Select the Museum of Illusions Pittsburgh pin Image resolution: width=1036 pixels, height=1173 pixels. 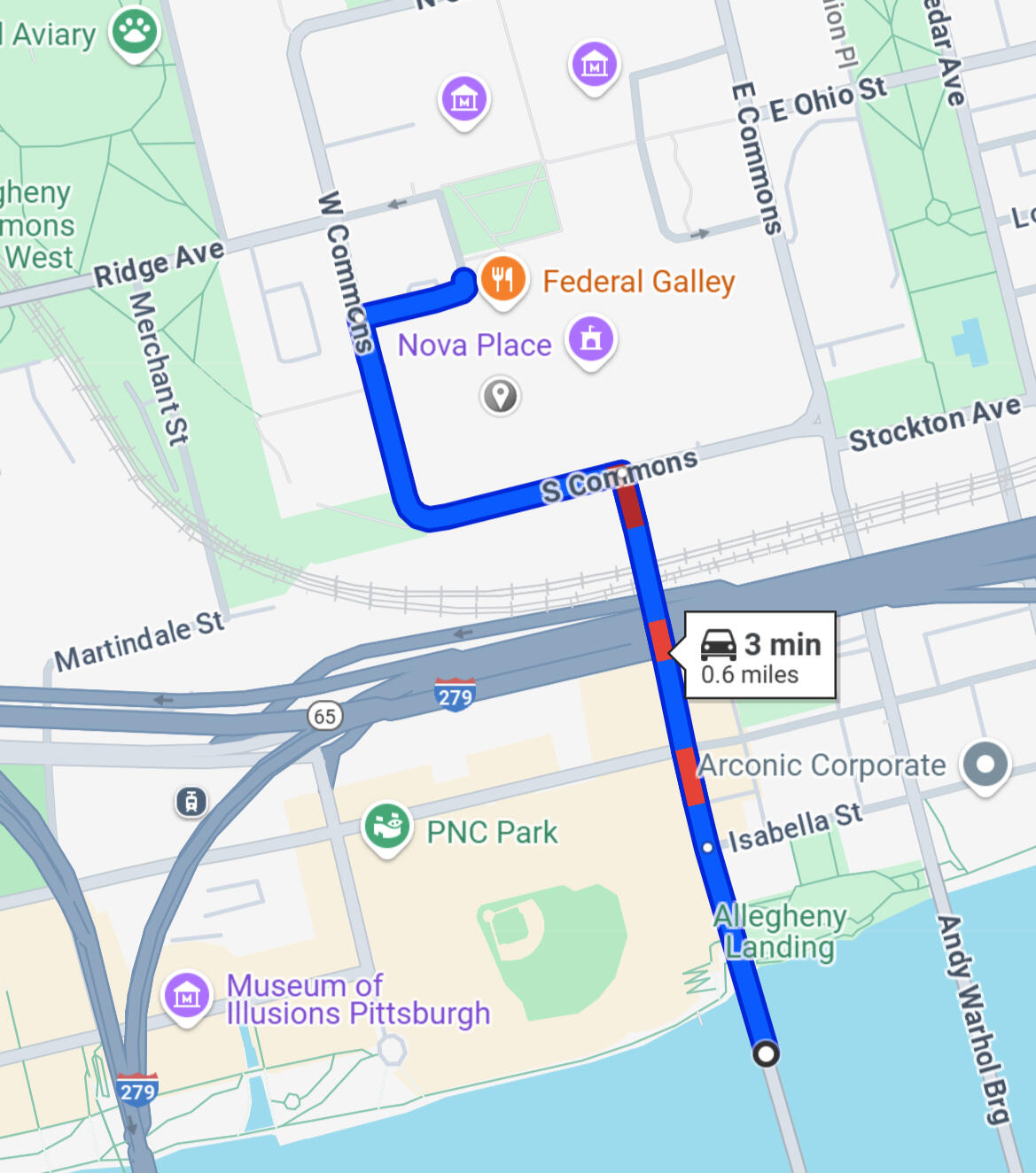tap(187, 994)
